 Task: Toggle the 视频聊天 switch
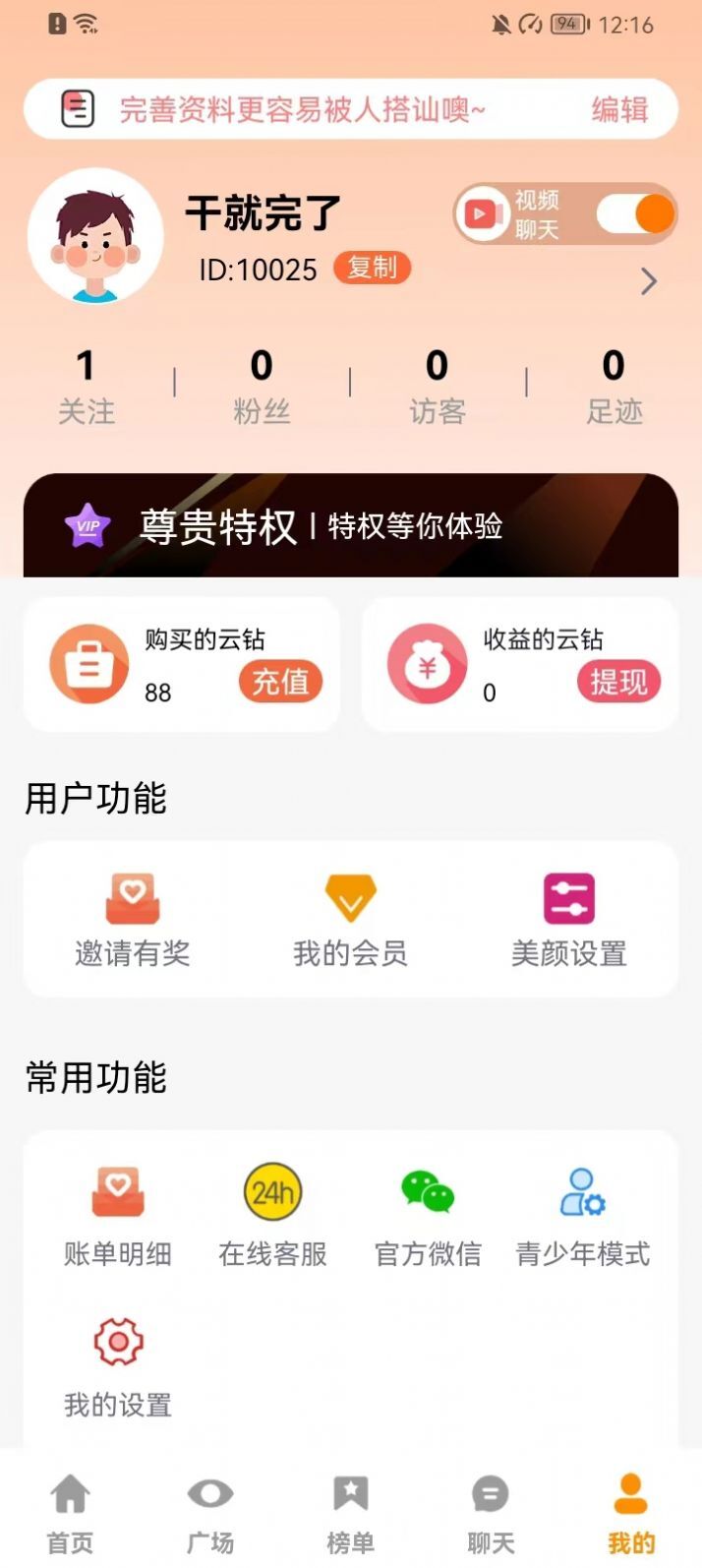point(635,213)
